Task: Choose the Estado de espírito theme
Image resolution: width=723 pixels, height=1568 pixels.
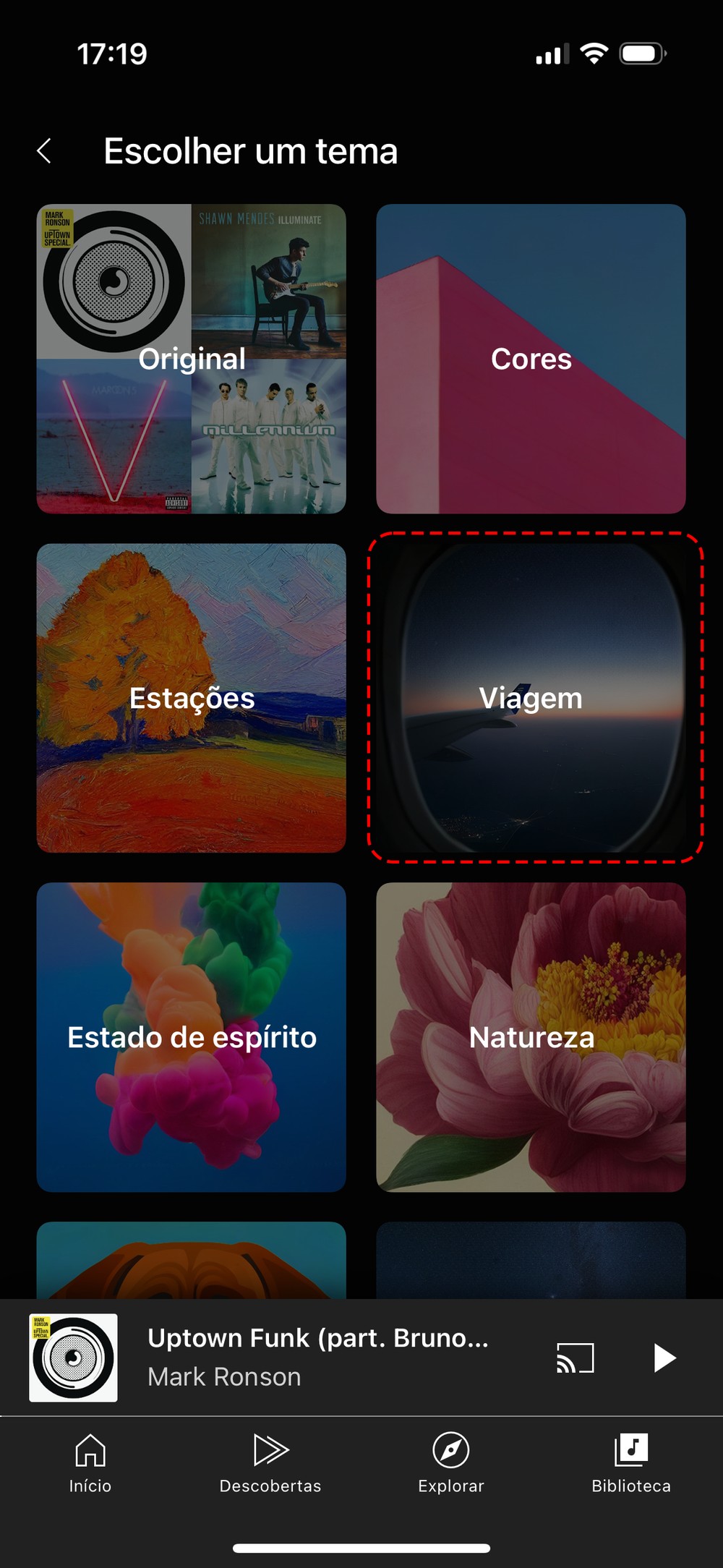Action: (x=192, y=1037)
